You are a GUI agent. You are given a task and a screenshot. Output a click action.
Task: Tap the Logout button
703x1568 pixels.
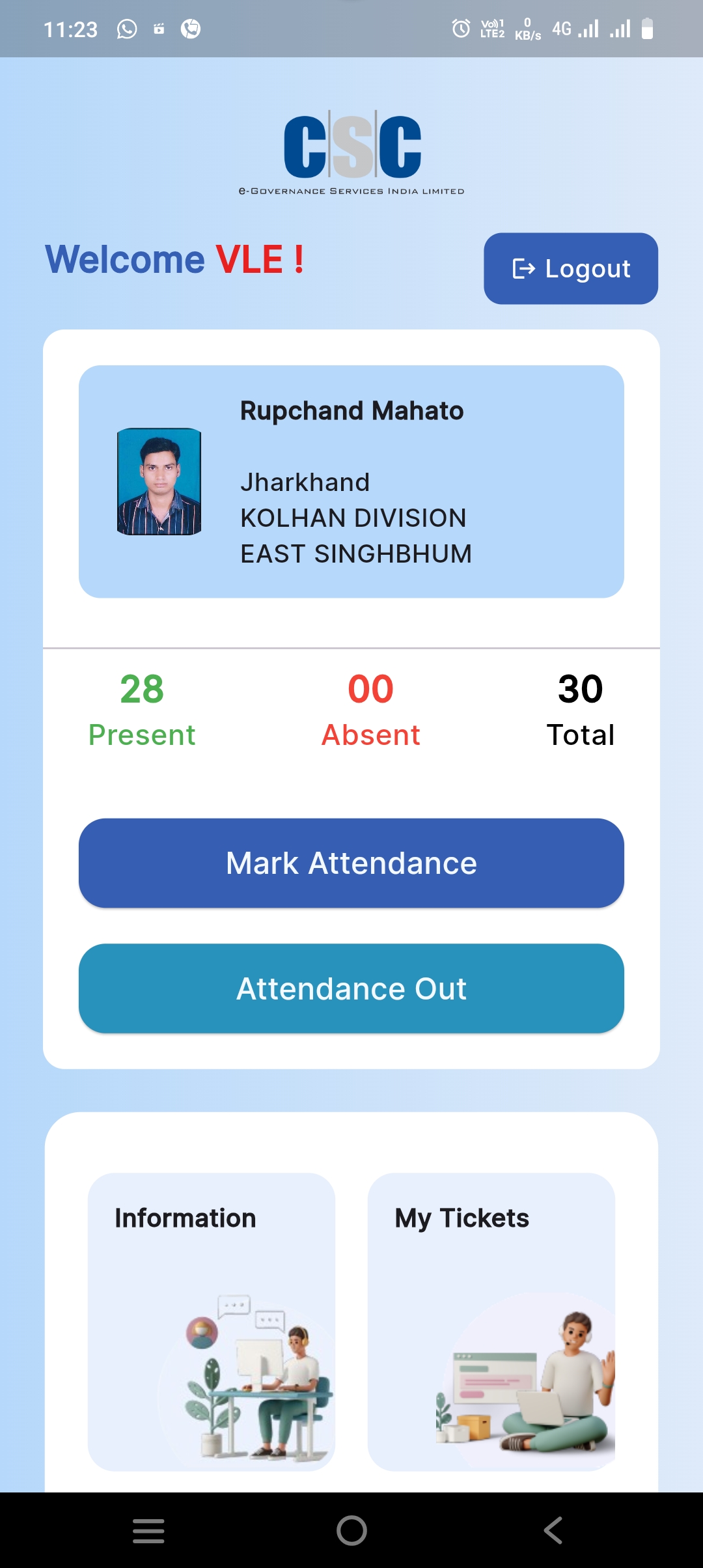click(571, 268)
